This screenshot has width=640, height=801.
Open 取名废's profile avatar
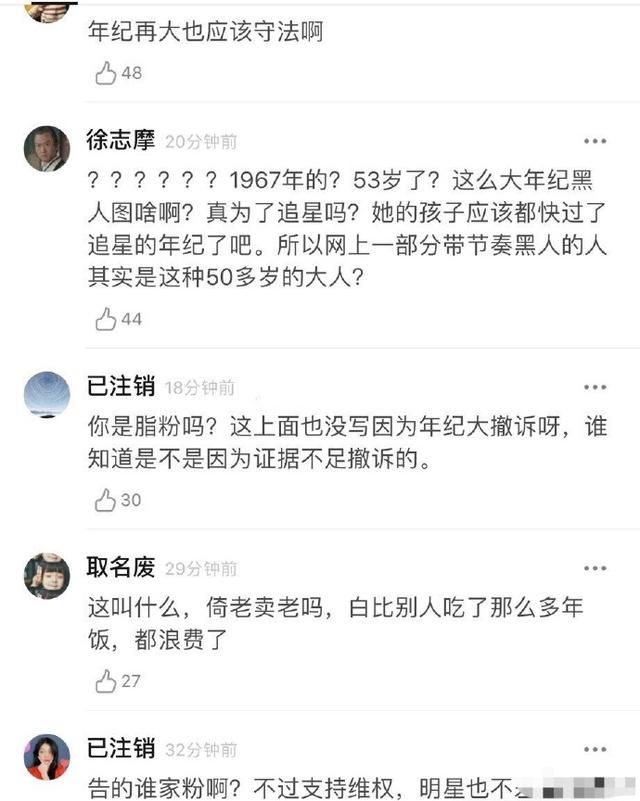click(x=47, y=575)
